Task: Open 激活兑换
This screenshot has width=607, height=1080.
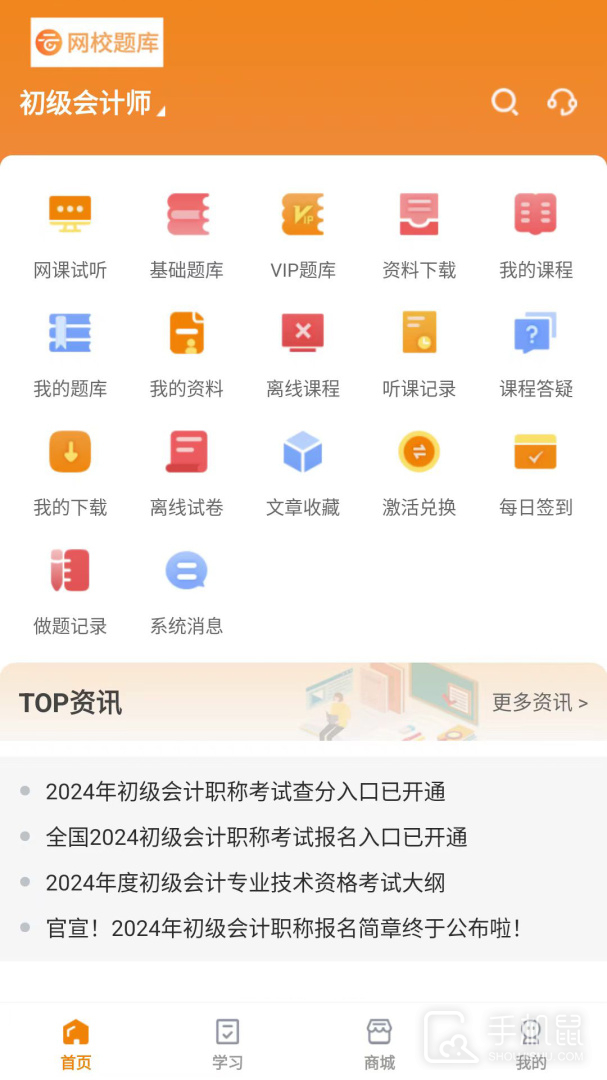Action: click(x=419, y=474)
